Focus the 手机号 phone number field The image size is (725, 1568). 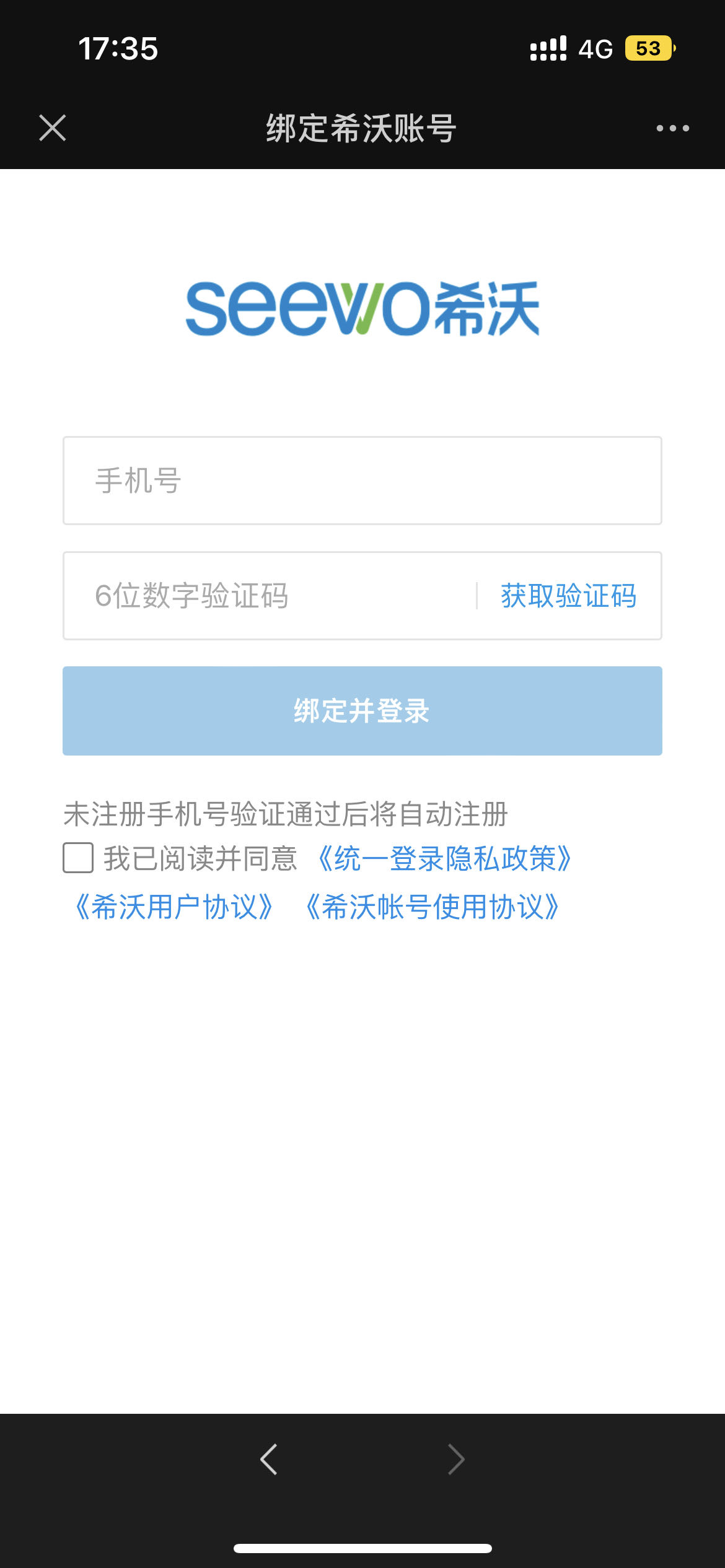(362, 481)
